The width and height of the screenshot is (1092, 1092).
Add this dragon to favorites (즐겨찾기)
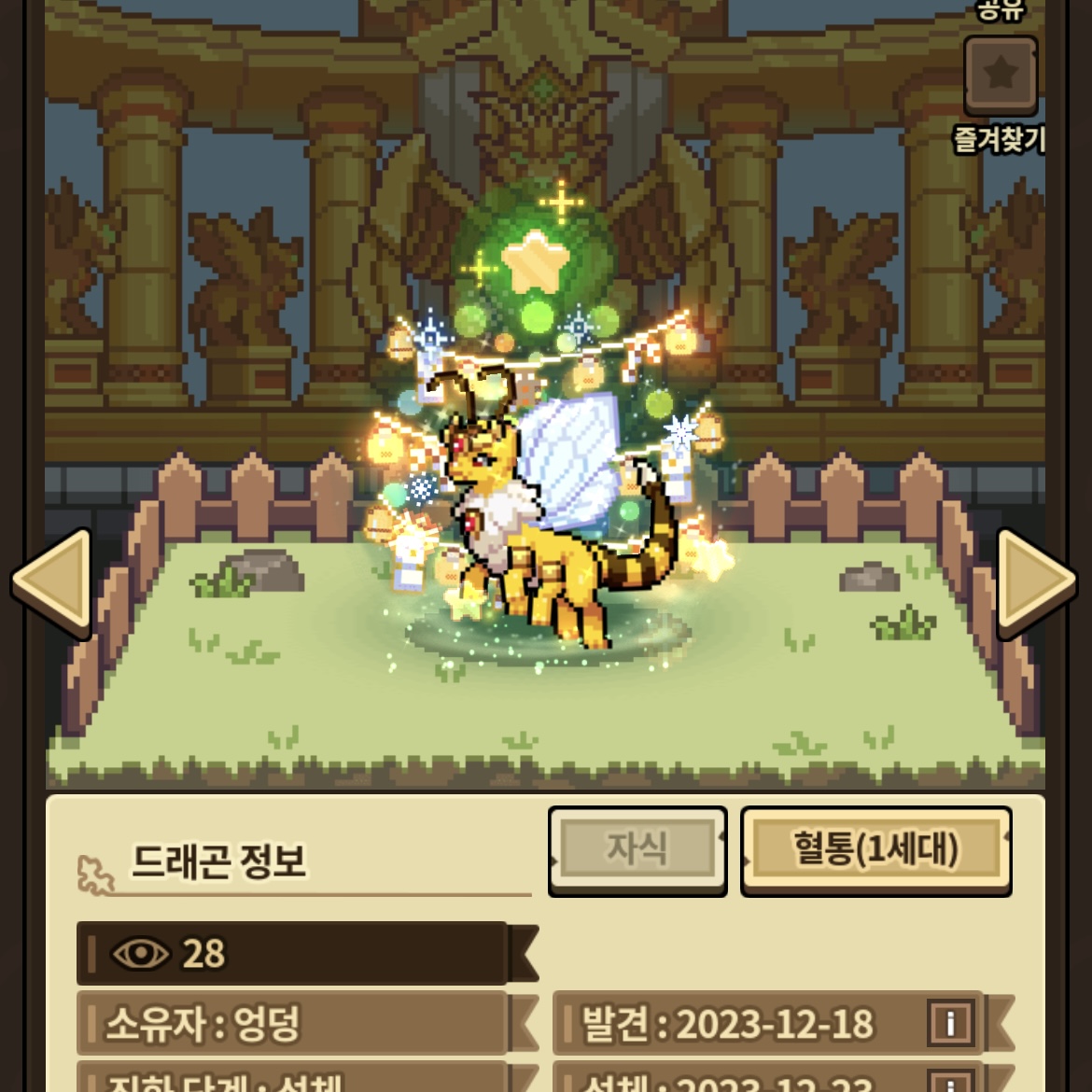(1000, 74)
